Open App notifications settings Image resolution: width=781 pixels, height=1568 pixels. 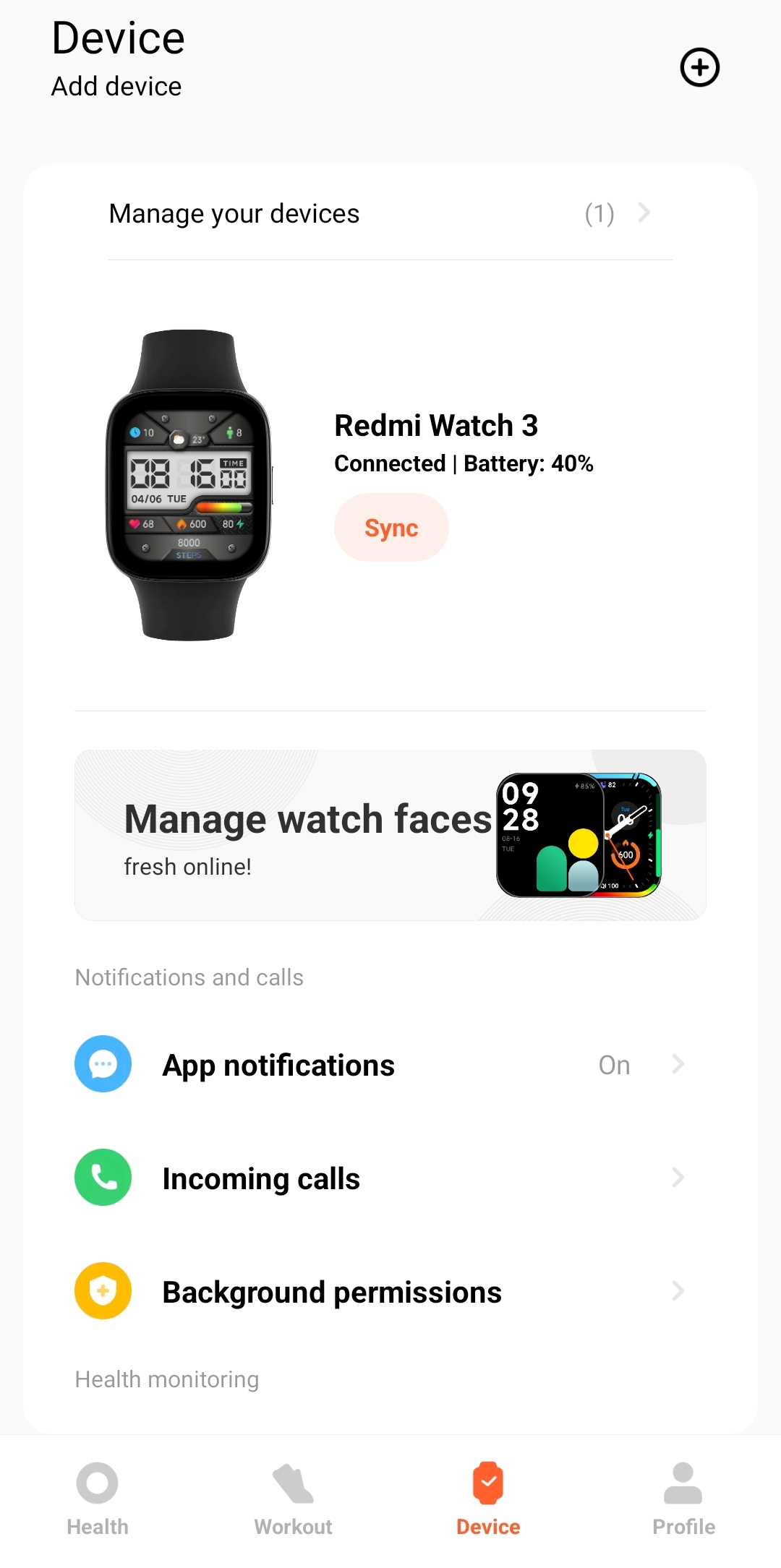coord(380,1065)
